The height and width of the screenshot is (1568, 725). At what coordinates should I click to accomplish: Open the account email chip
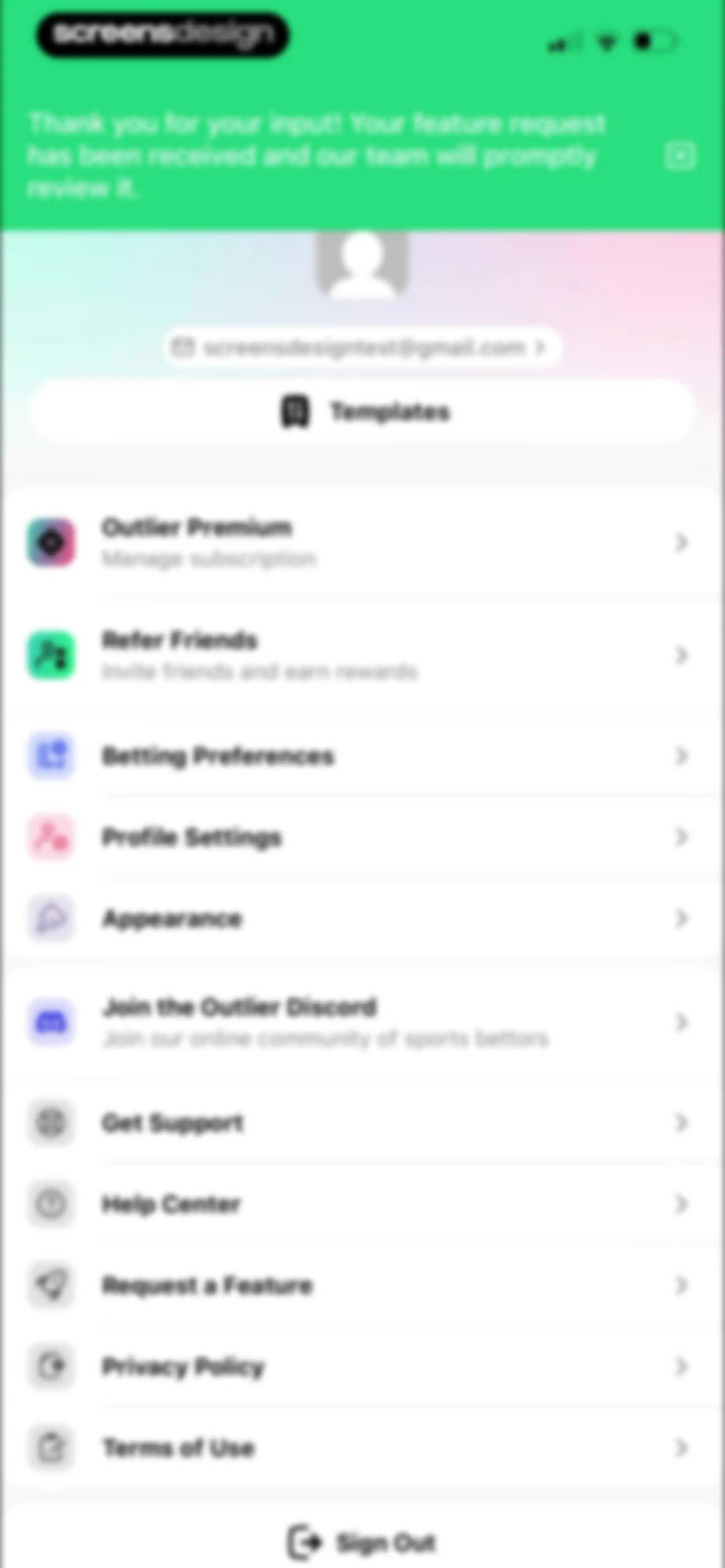pyautogui.click(x=361, y=348)
